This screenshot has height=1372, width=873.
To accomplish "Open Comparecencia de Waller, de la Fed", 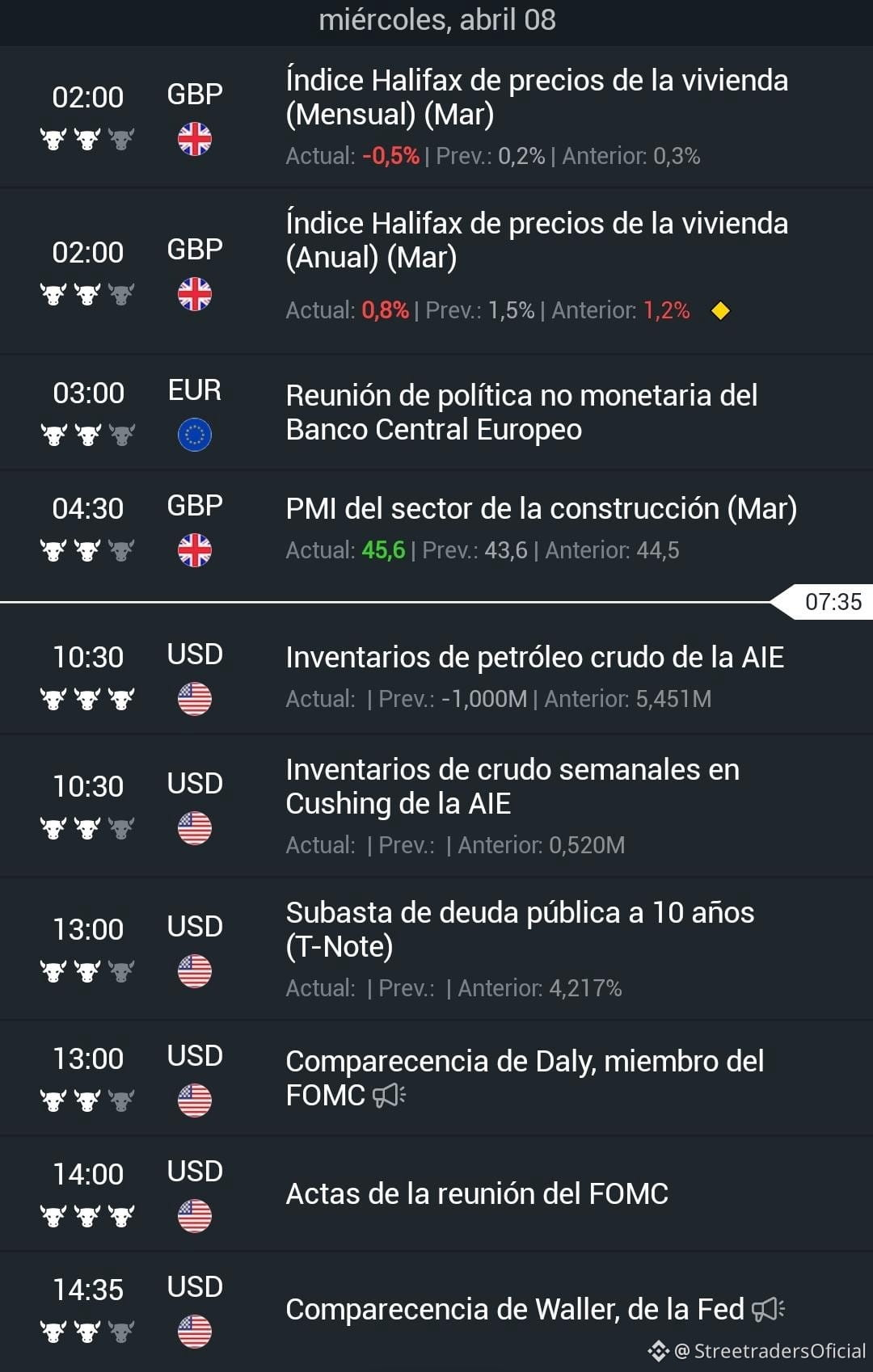I will tap(436, 1309).
